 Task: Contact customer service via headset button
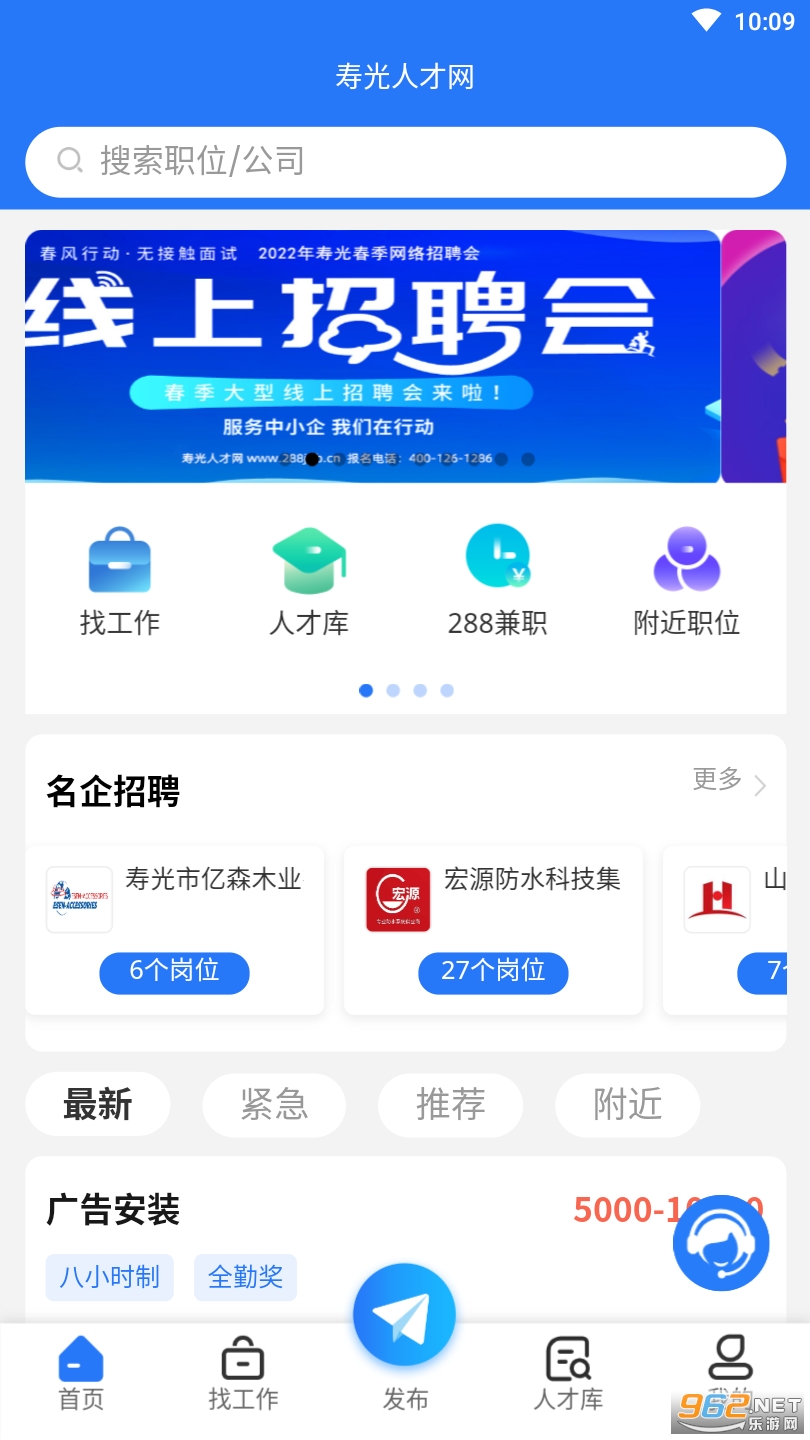[721, 1242]
